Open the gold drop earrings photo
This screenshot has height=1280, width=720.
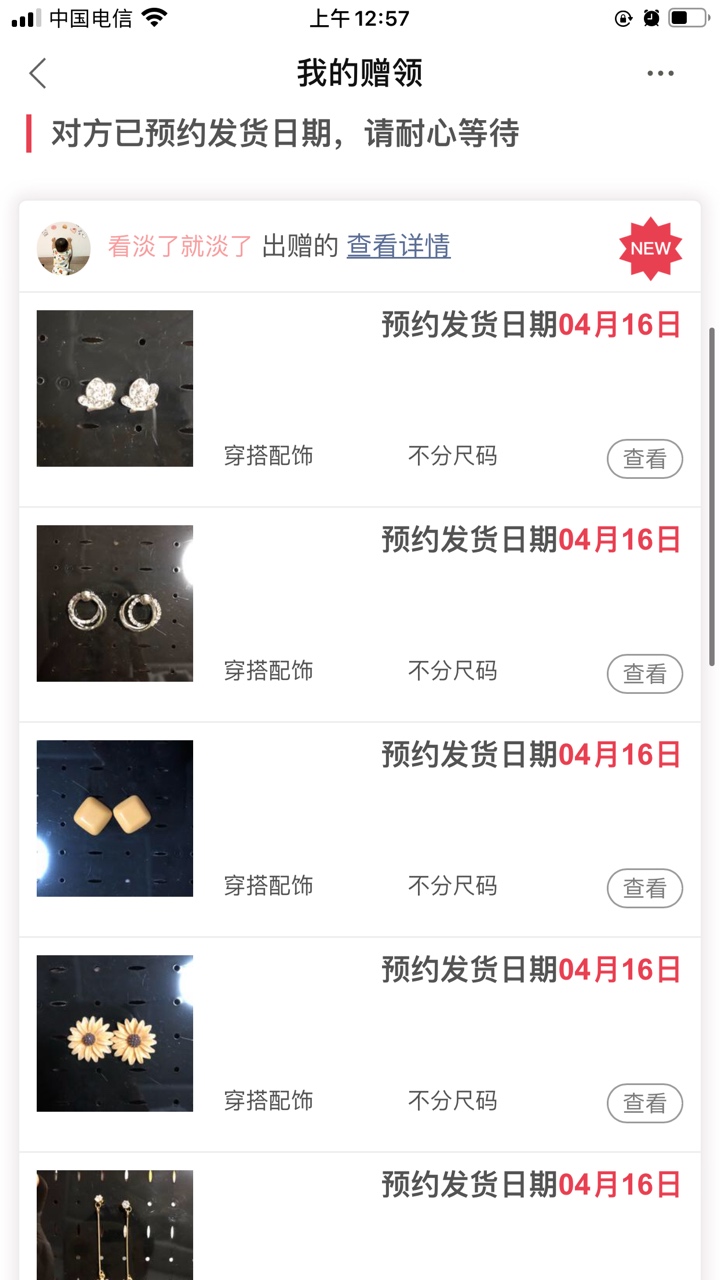(x=115, y=1225)
